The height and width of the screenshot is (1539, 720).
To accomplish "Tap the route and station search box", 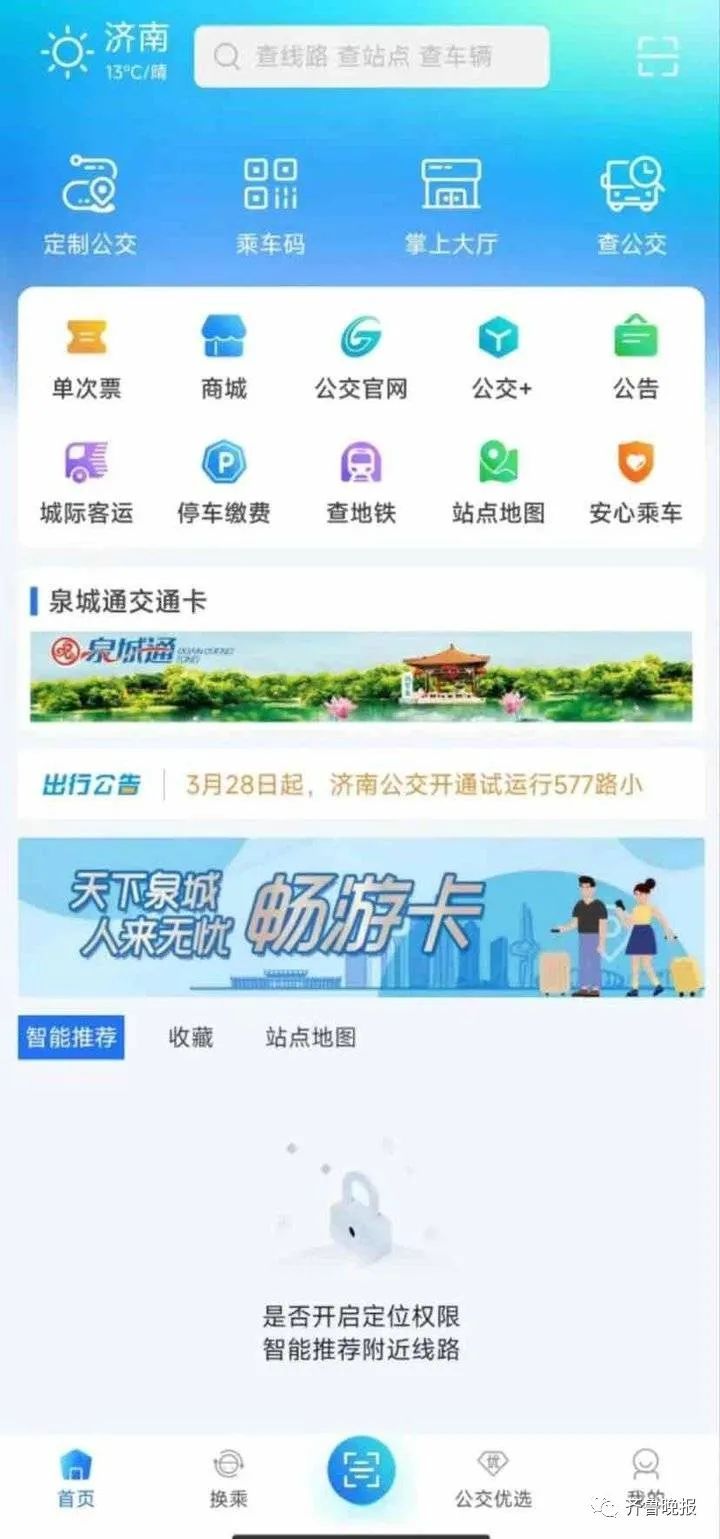I will [x=371, y=57].
